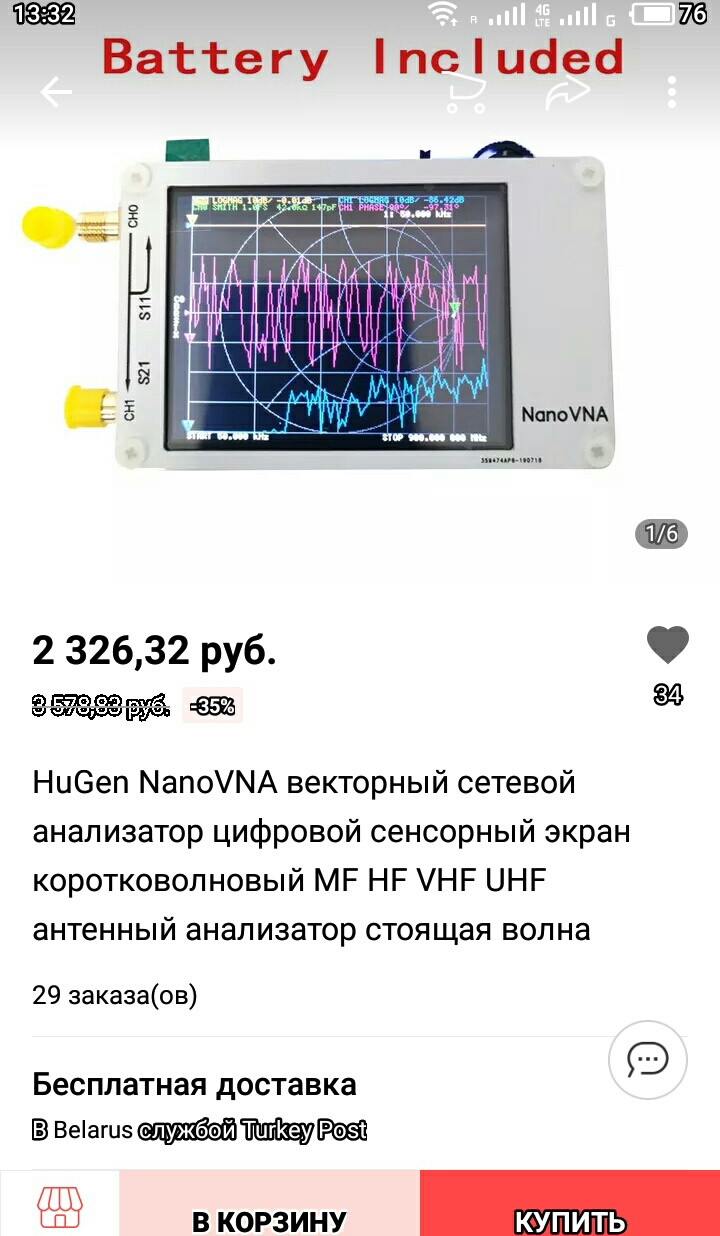Visit the seller's store icon
This screenshot has height=1236, width=720.
(x=59, y=1207)
